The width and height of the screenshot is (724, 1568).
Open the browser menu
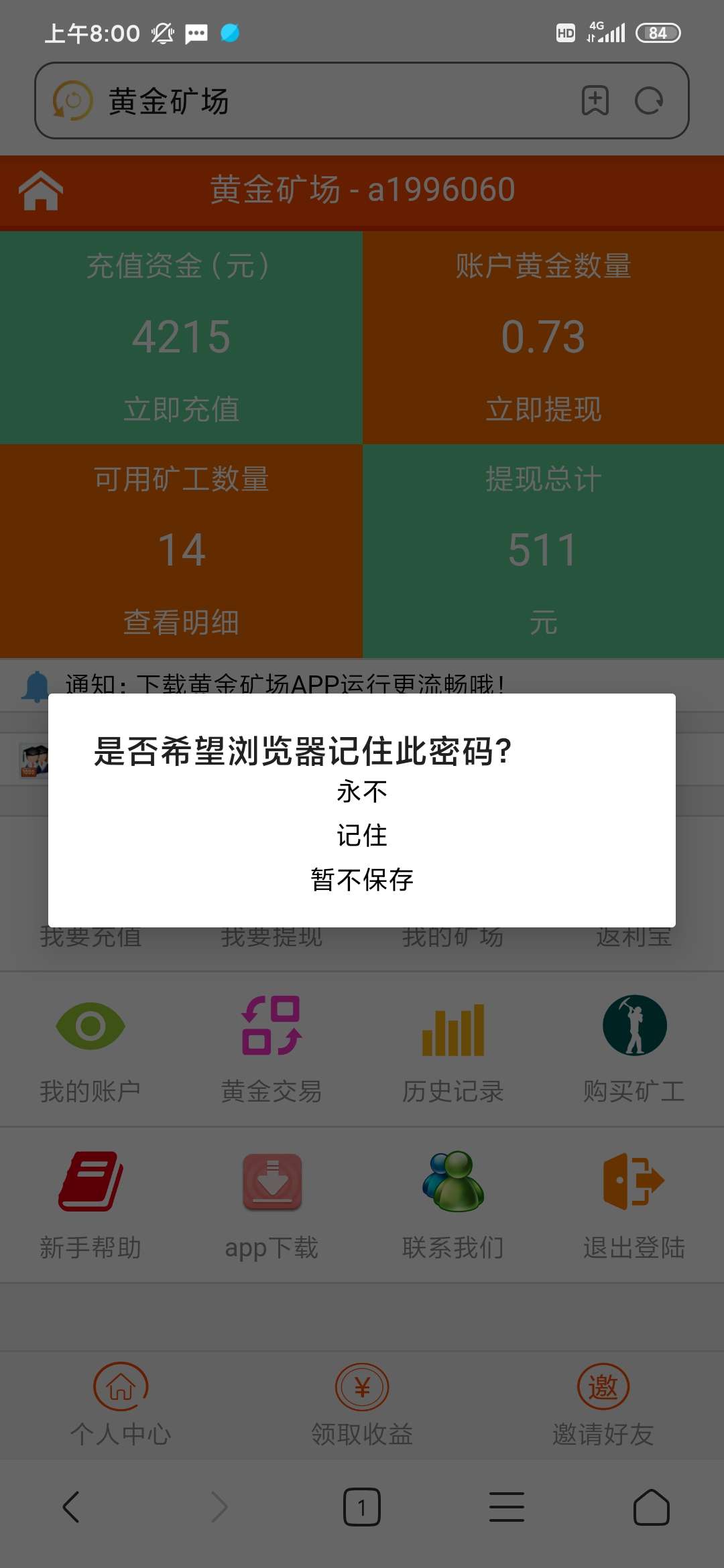pos(506,1507)
